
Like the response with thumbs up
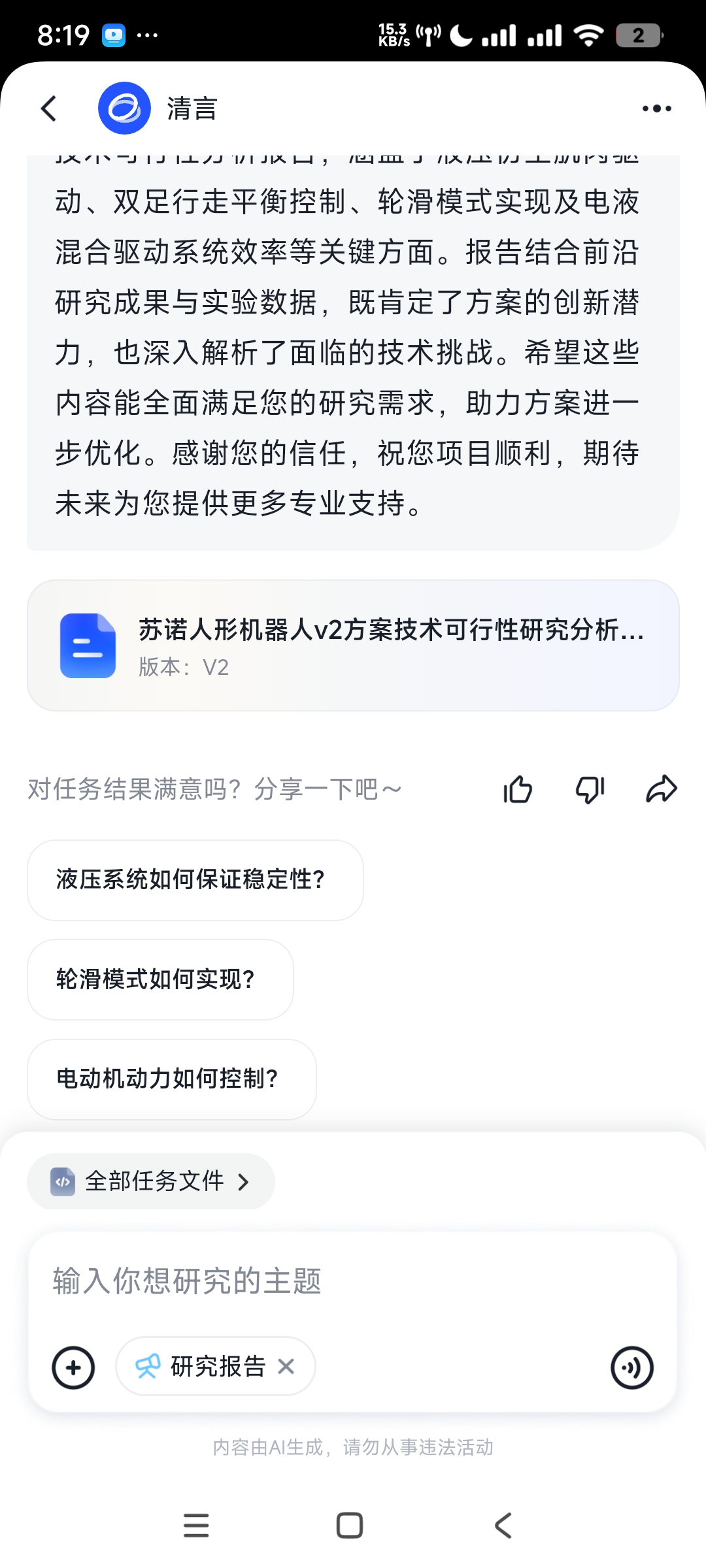pyautogui.click(x=517, y=789)
